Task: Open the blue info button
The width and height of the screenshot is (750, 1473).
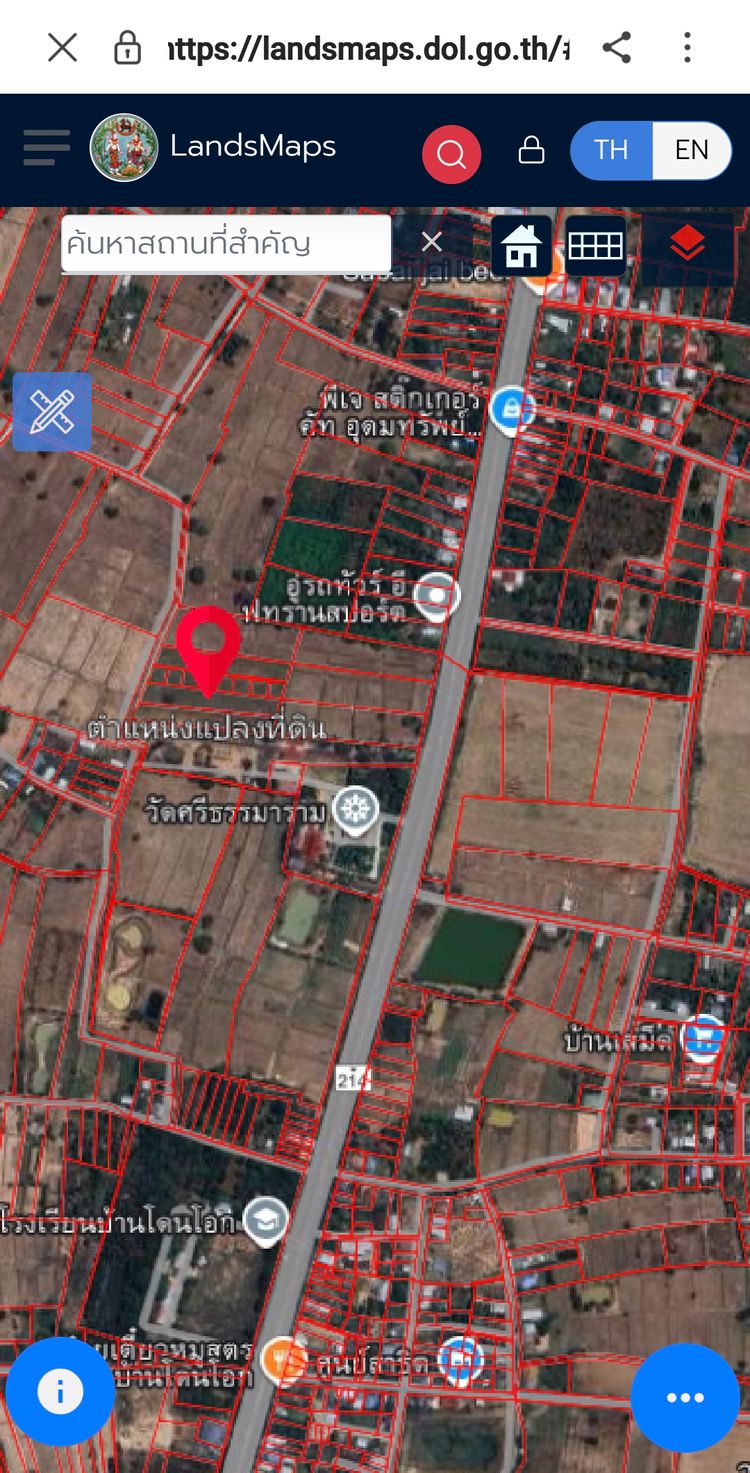Action: point(60,1391)
